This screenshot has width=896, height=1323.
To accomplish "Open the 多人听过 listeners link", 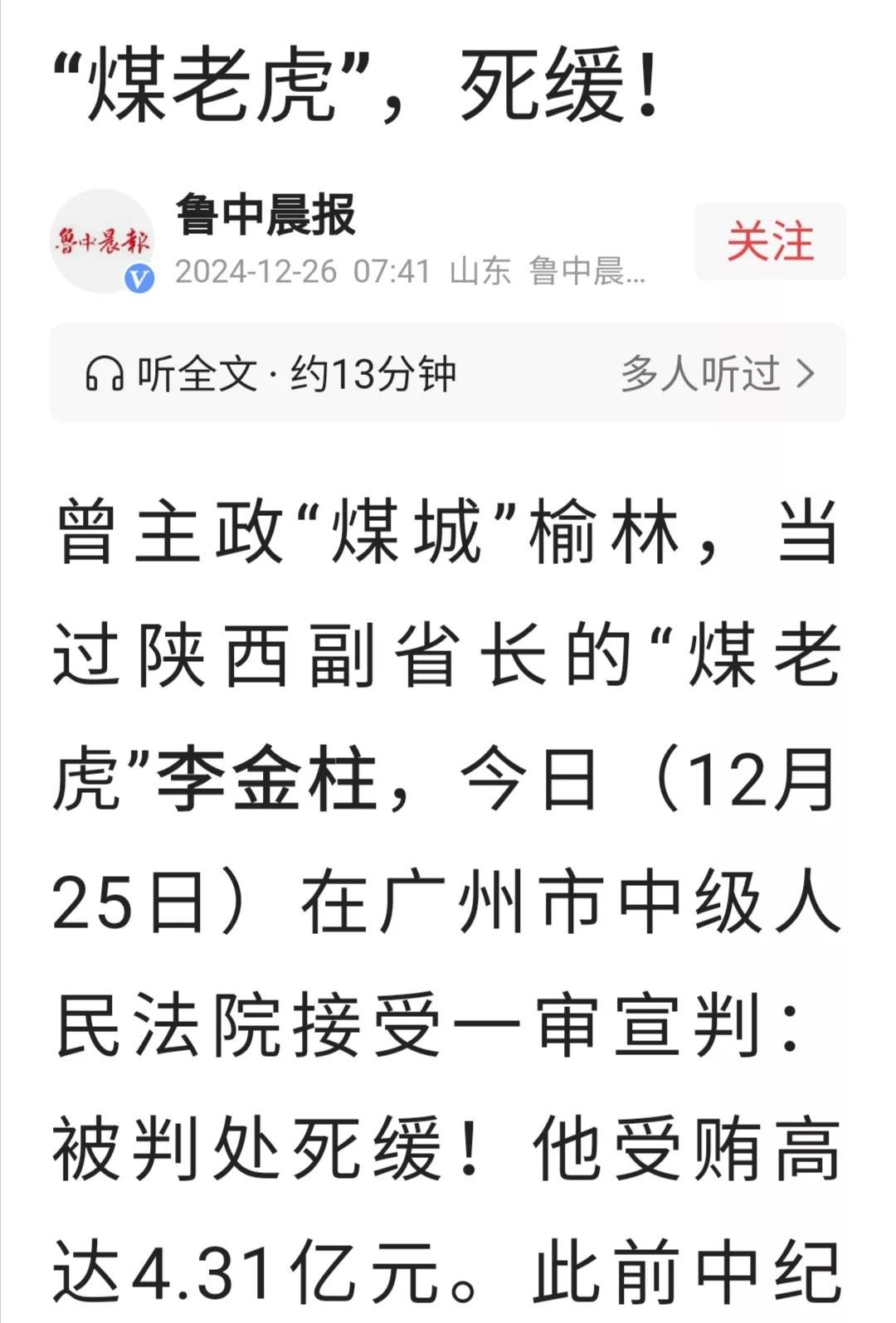I will pos(717,374).
